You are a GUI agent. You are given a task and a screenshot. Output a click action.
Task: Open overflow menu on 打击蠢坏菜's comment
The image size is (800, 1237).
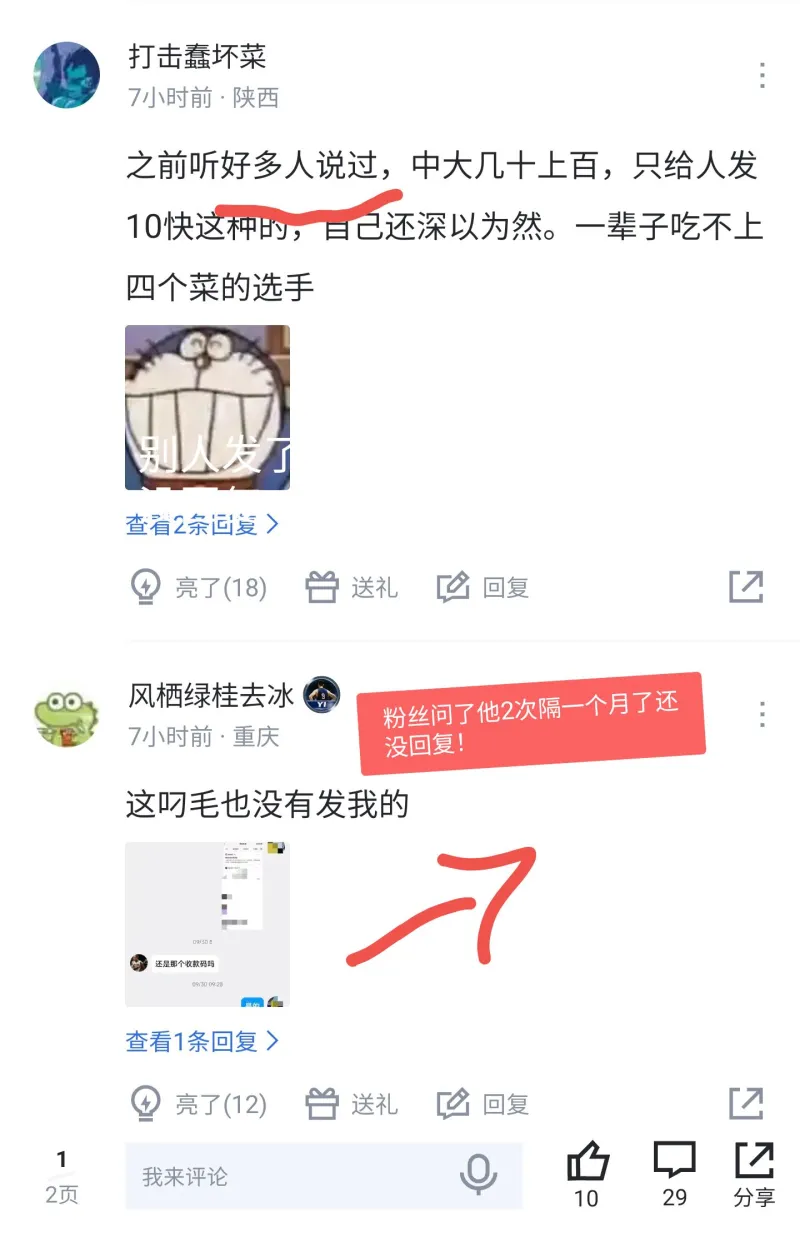(762, 75)
